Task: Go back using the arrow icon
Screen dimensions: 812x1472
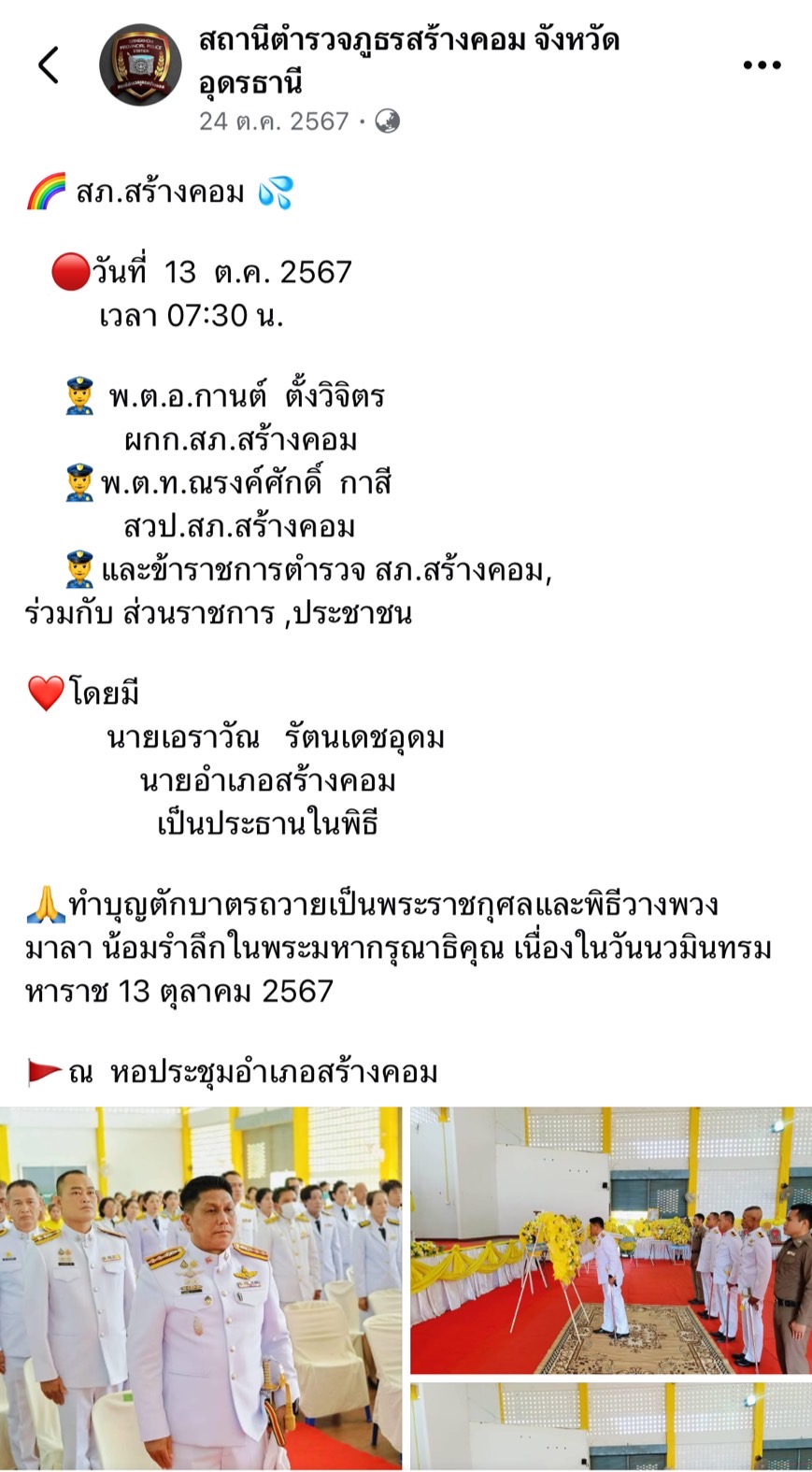Action: 49,65
